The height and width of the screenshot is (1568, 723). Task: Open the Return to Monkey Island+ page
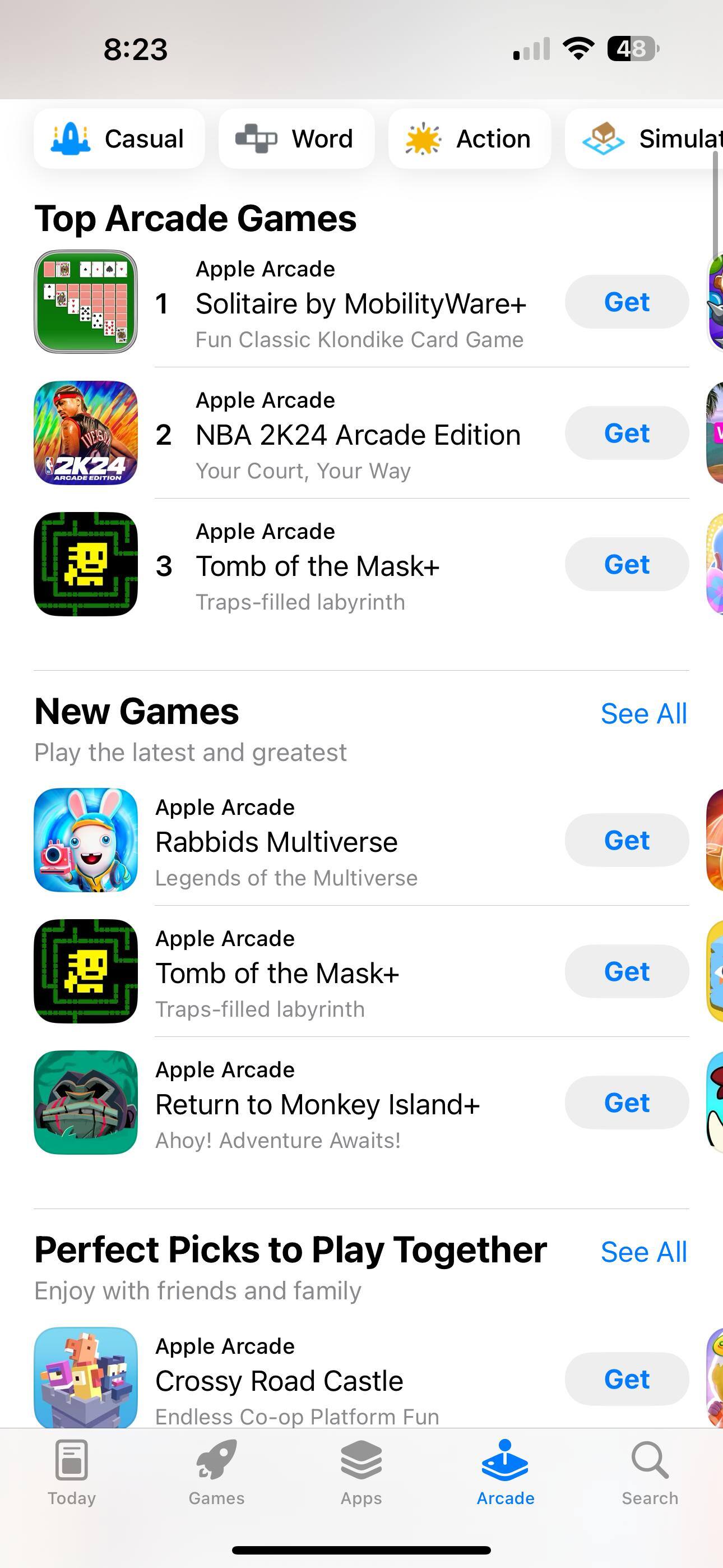click(x=317, y=1104)
